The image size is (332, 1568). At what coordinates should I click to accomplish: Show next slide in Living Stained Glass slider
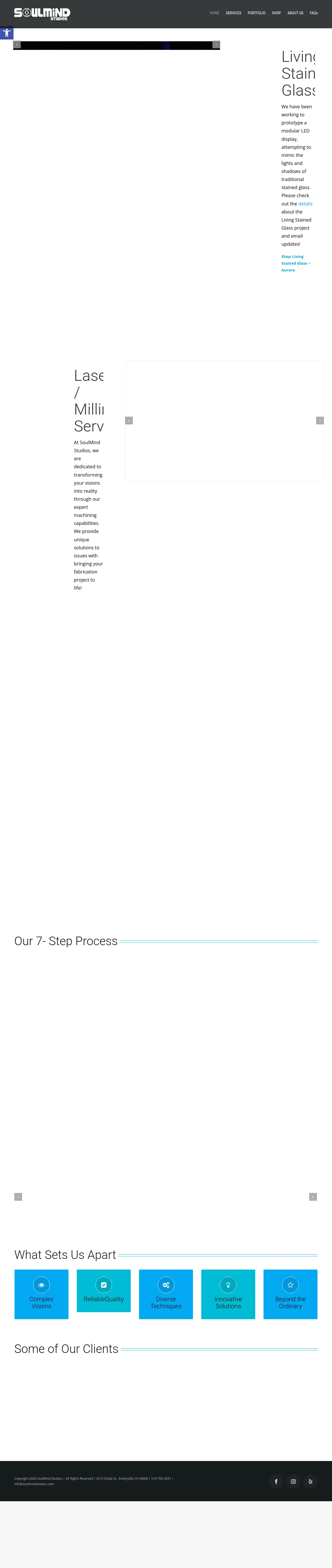pos(216,44)
